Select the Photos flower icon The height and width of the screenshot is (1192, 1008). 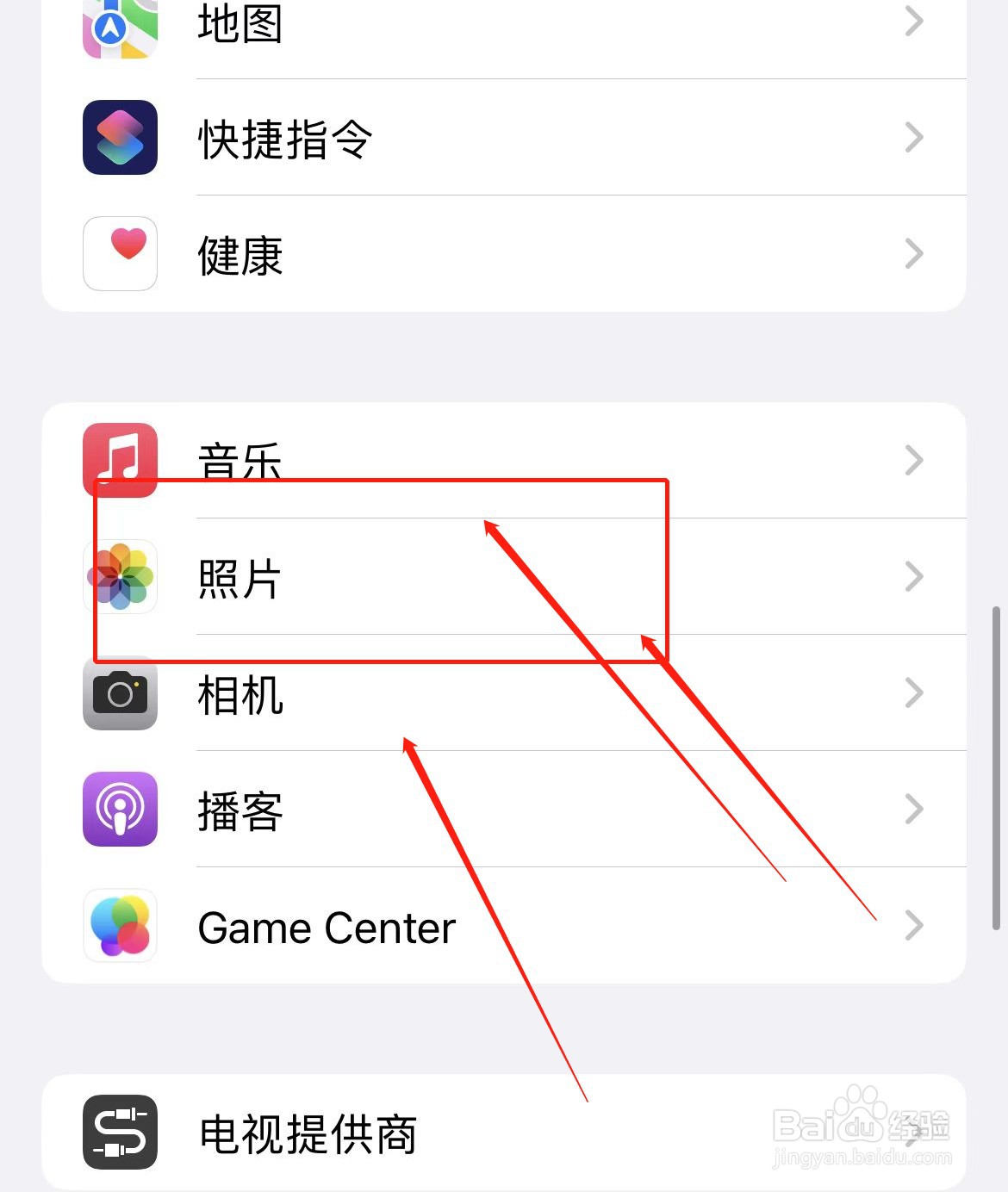click(x=120, y=577)
